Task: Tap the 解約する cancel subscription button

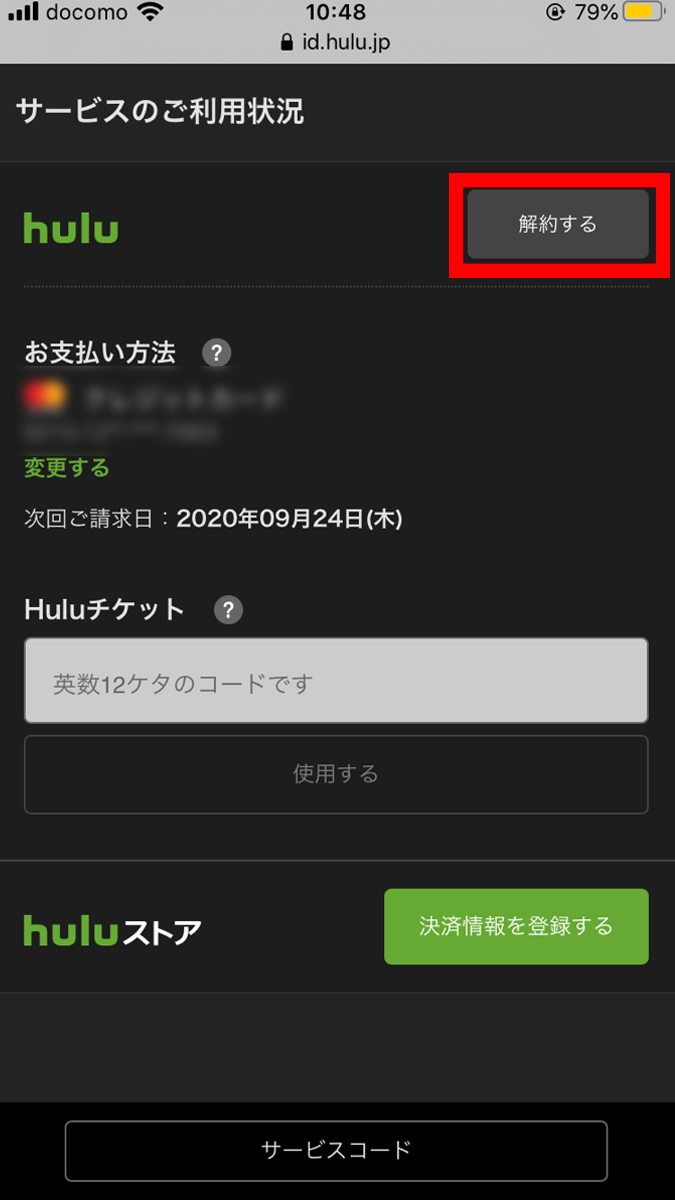Action: (x=557, y=225)
